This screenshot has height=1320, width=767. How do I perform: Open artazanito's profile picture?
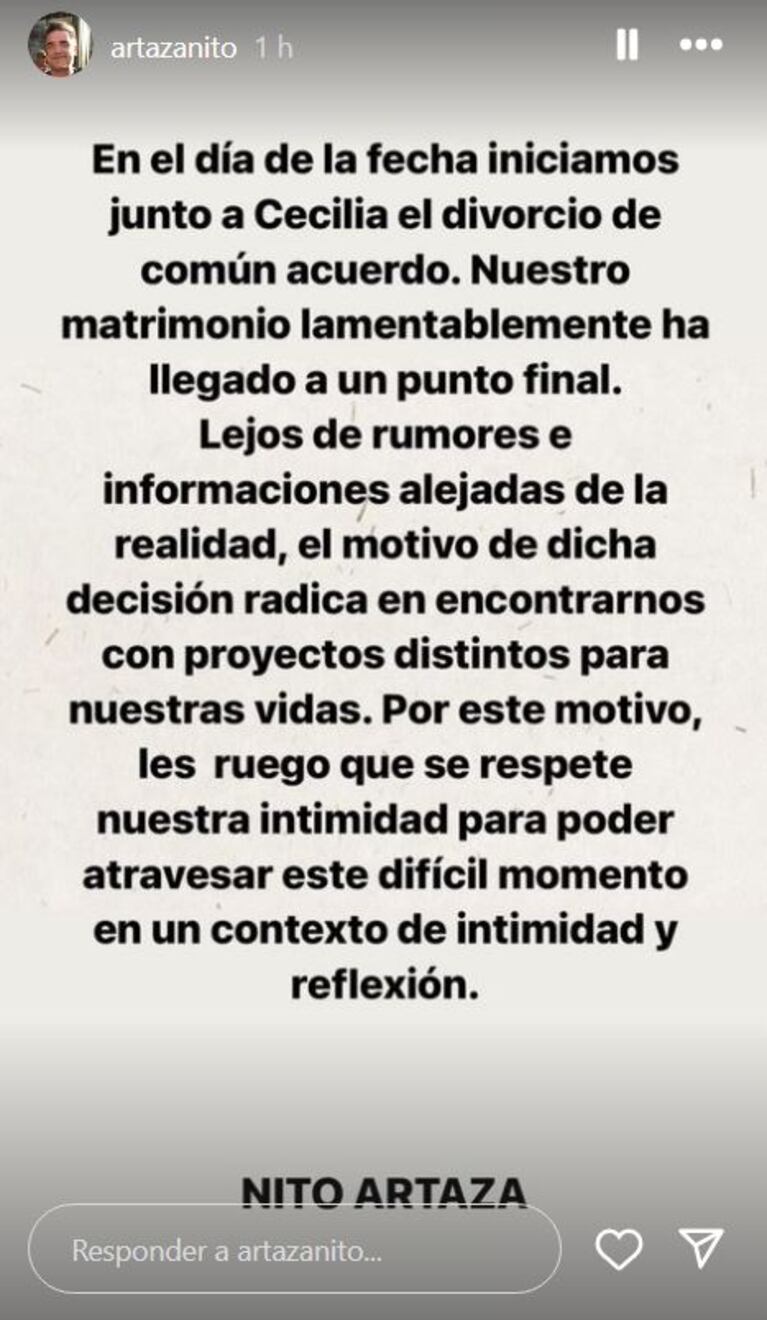coord(59,45)
